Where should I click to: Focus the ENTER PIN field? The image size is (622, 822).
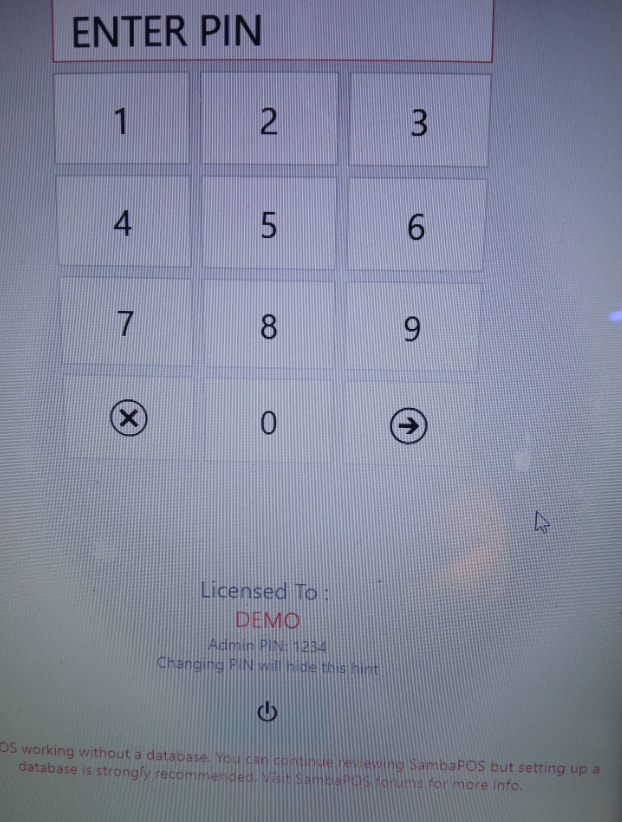[x=272, y=31]
